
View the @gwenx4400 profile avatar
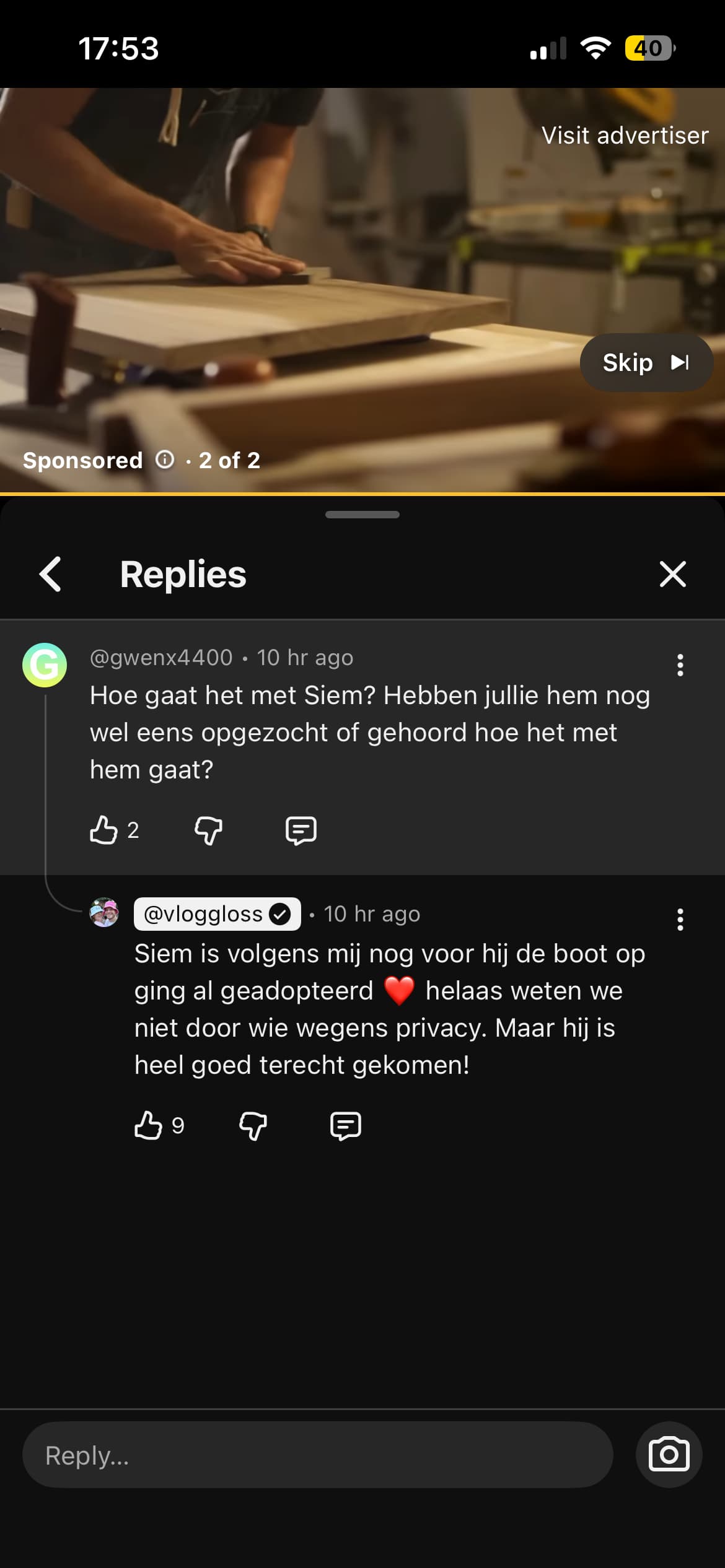[x=45, y=665]
